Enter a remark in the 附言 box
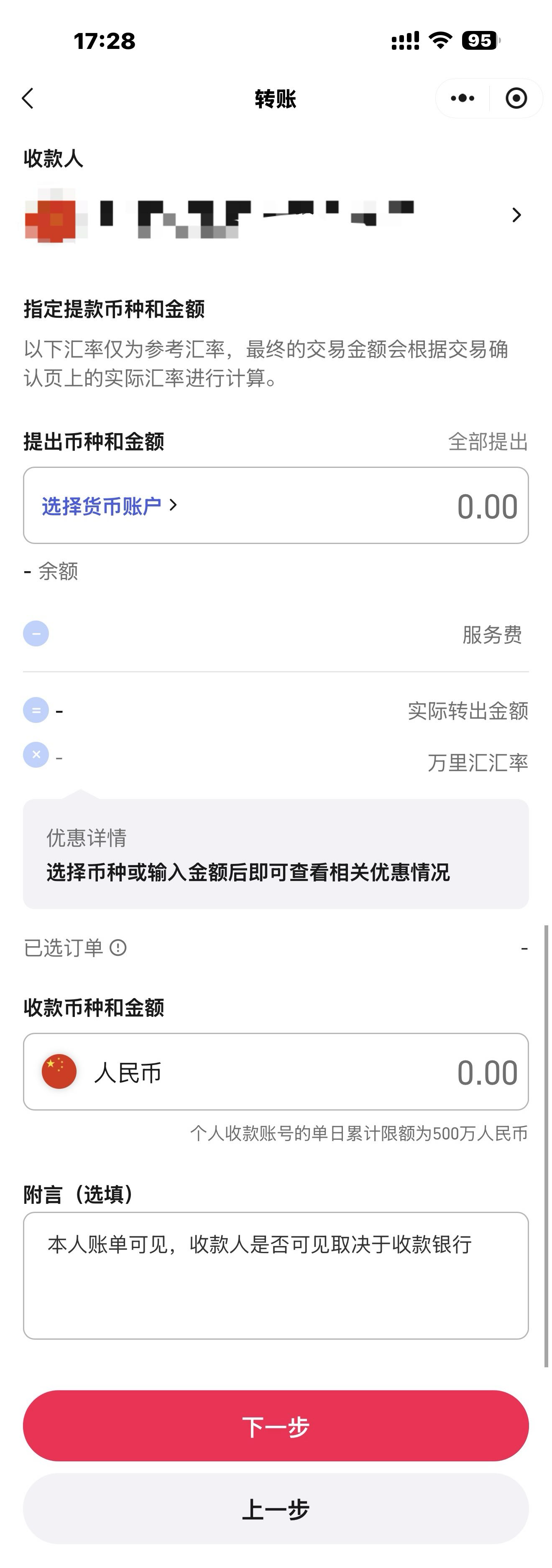552x1568 pixels. [275, 1275]
